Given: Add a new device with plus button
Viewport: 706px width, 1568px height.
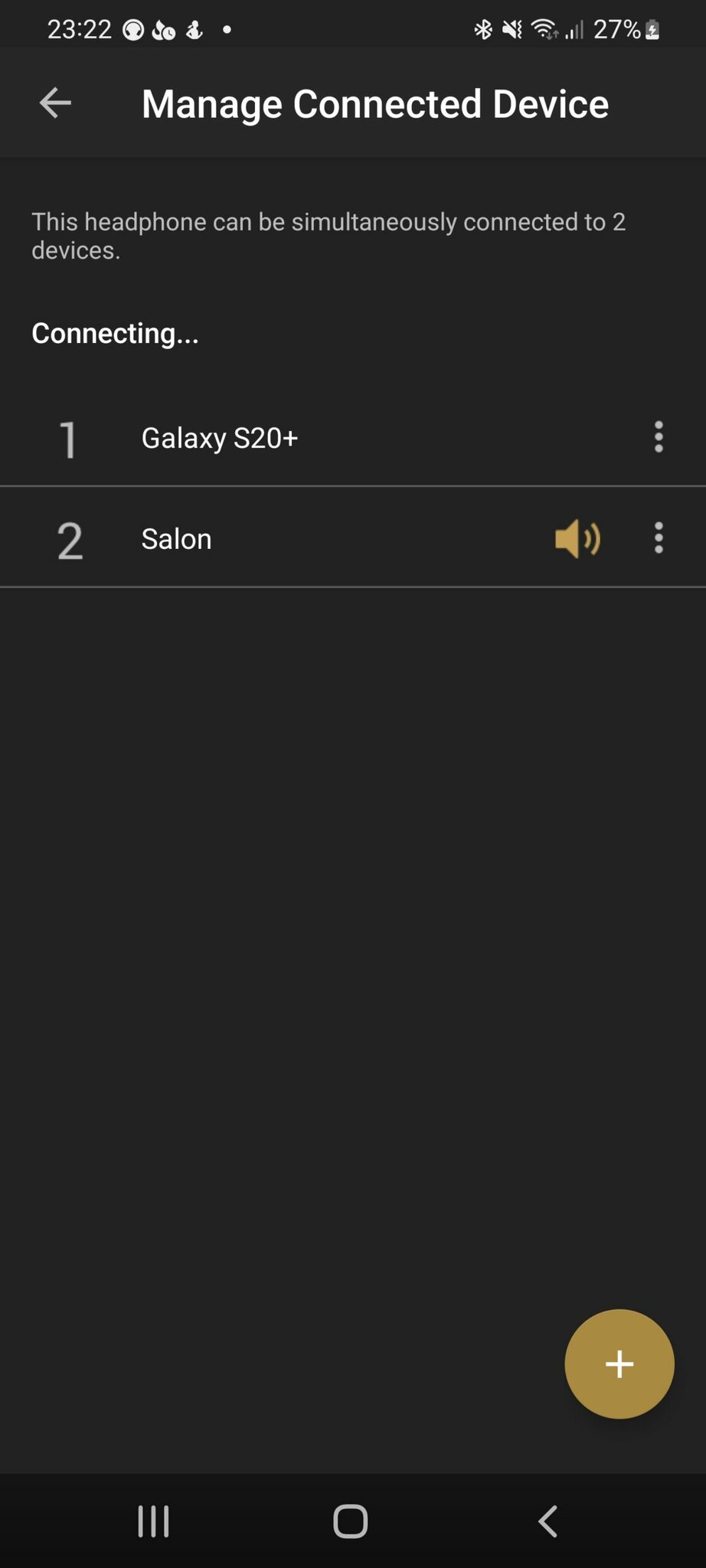Looking at the screenshot, I should 619,1364.
